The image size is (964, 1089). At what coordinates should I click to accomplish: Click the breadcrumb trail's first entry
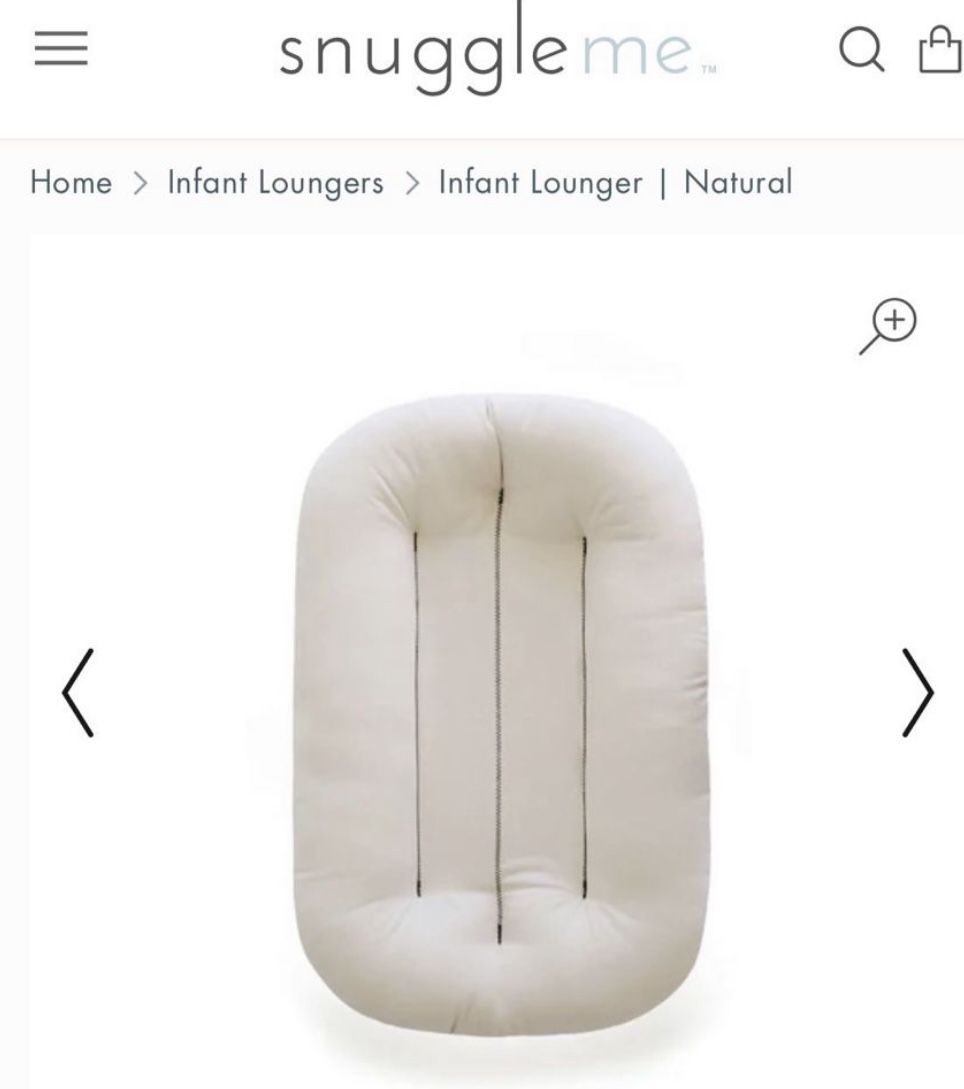click(71, 182)
